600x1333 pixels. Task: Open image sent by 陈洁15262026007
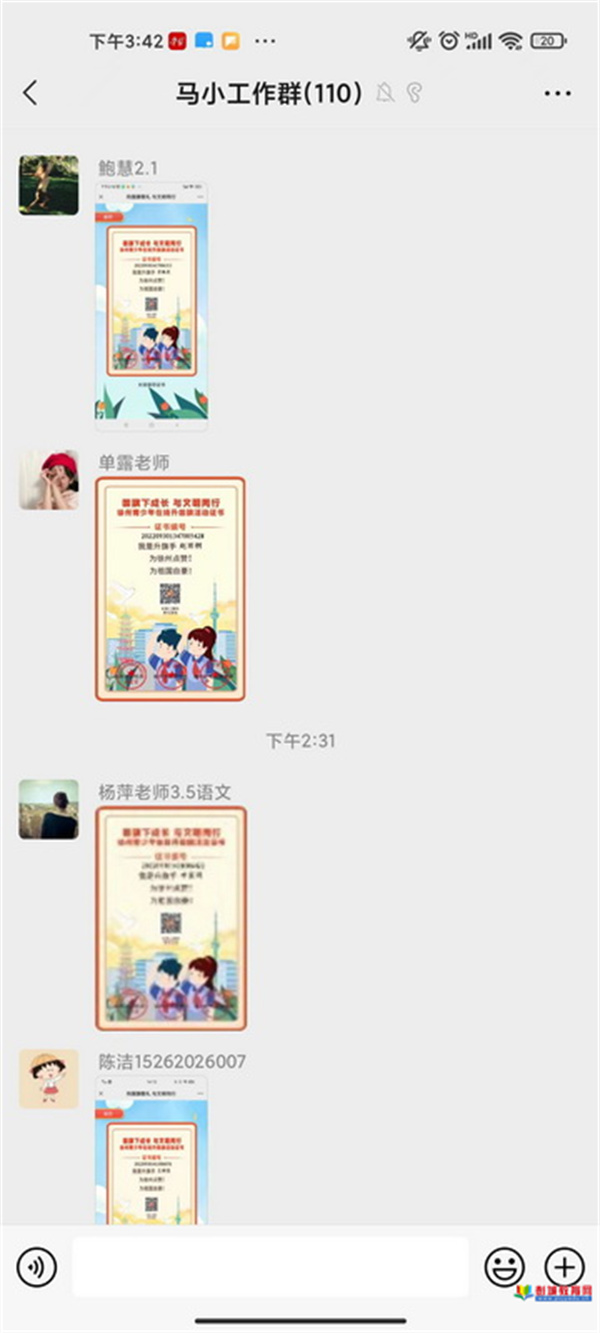(151, 1150)
